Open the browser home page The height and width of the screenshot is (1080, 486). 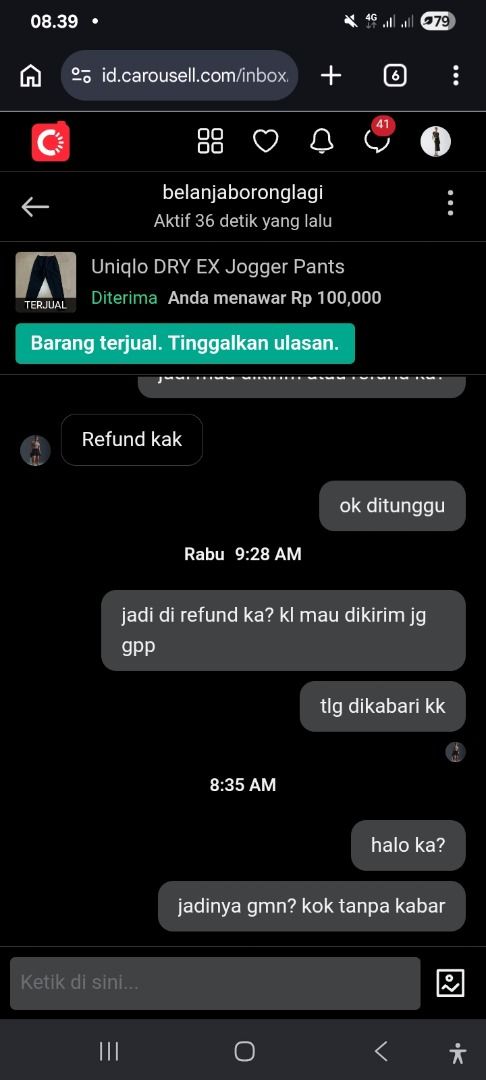point(30,76)
